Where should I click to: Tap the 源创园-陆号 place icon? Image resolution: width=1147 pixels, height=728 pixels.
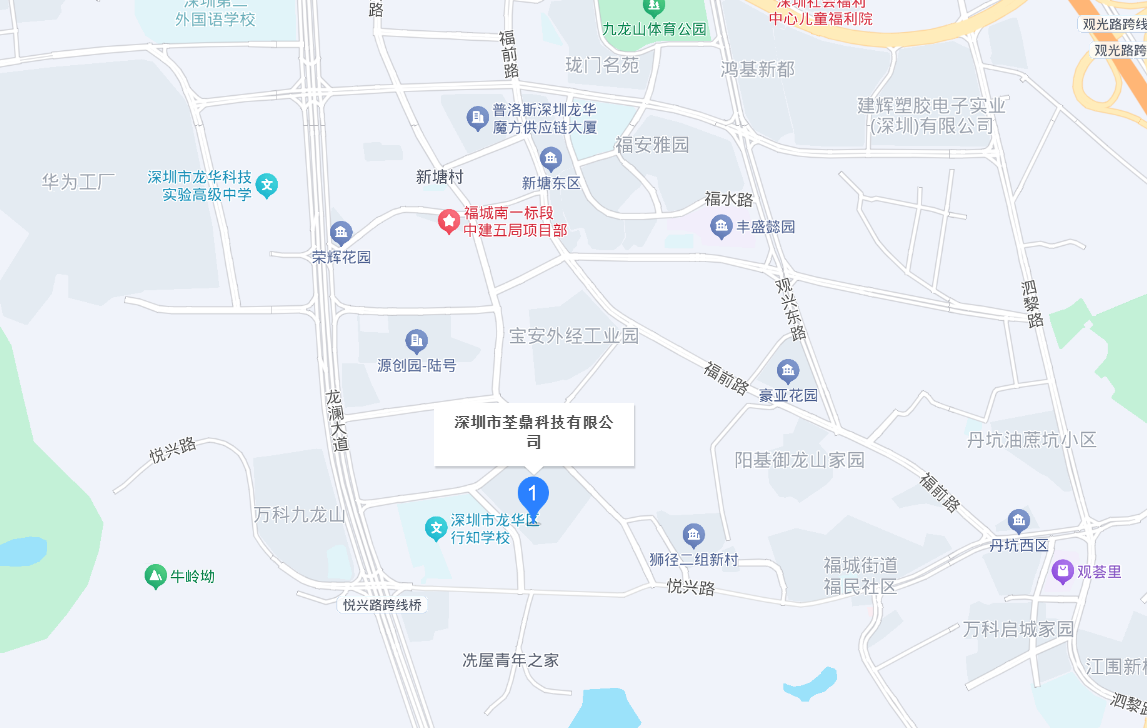[x=417, y=342]
